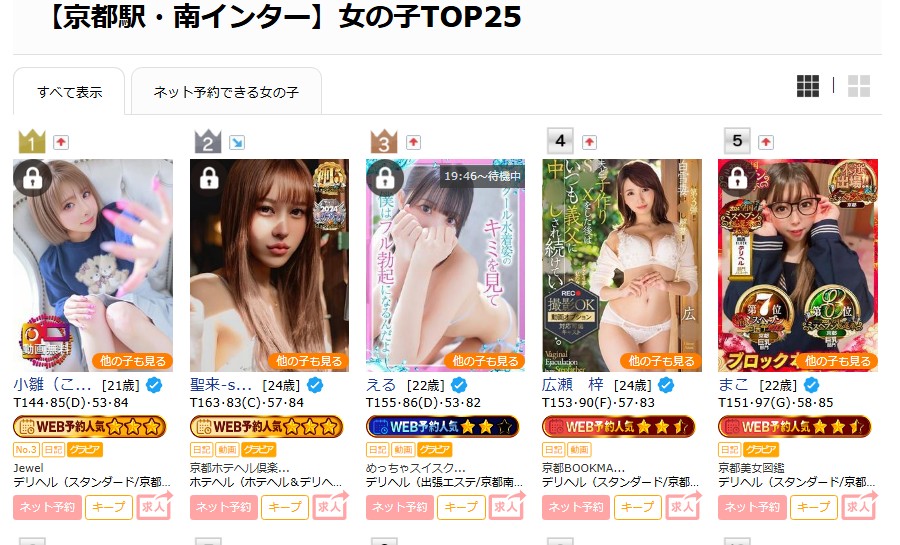The width and height of the screenshot is (900, 545).
Task: Tap the グラビア tag under える
Action: 435,450
